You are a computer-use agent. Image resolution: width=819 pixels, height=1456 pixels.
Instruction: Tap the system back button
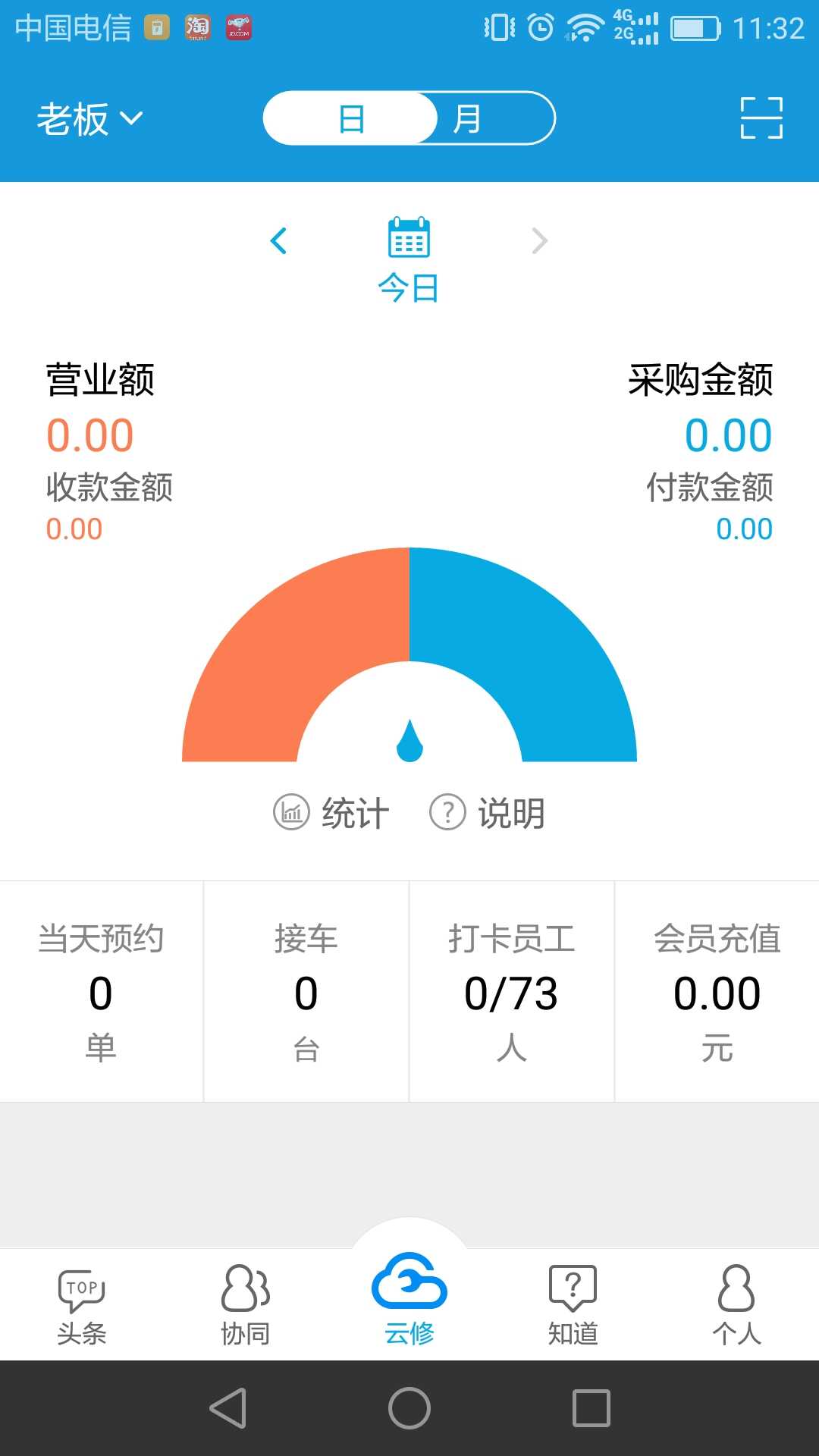point(227,1408)
